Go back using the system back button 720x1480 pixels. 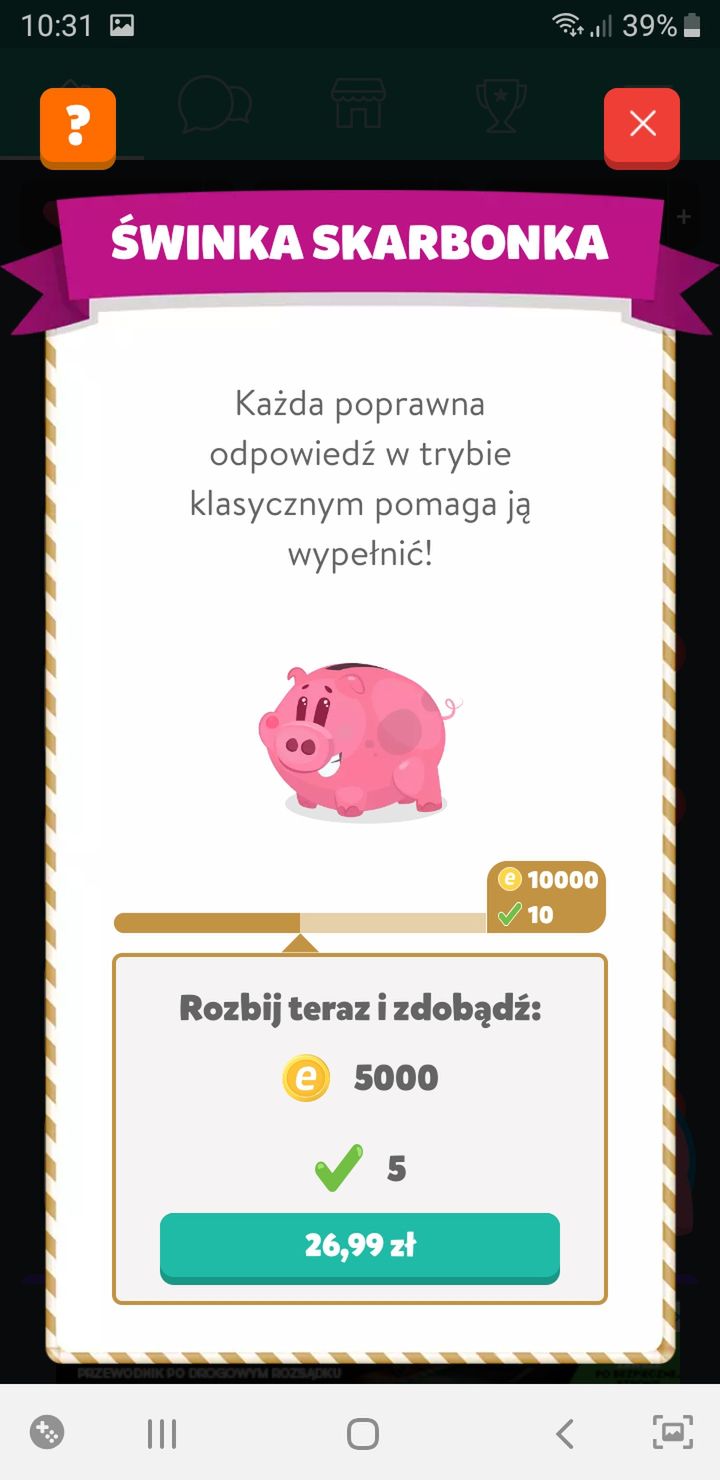tap(564, 1434)
